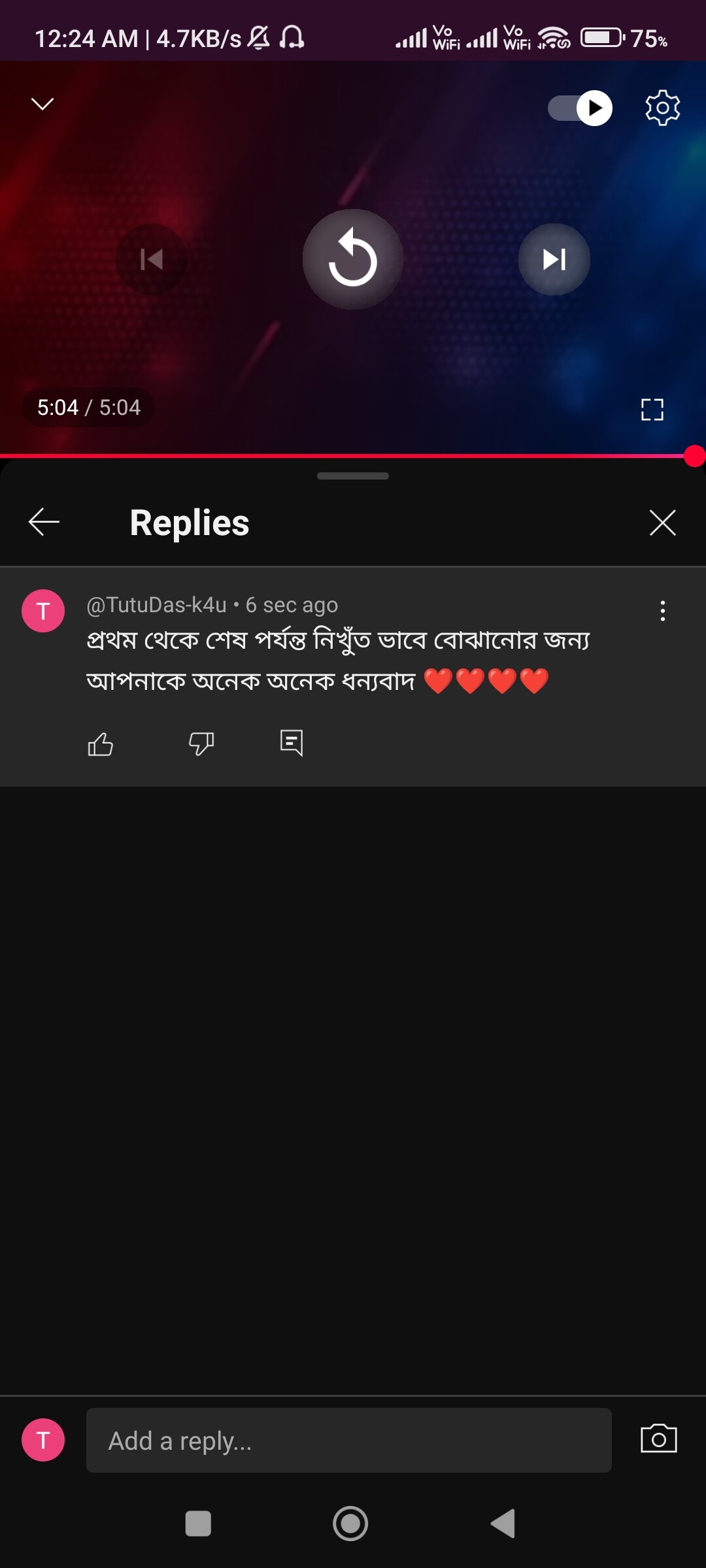Image resolution: width=706 pixels, height=1568 pixels.
Task: Enter fullscreen mode
Action: [x=652, y=410]
